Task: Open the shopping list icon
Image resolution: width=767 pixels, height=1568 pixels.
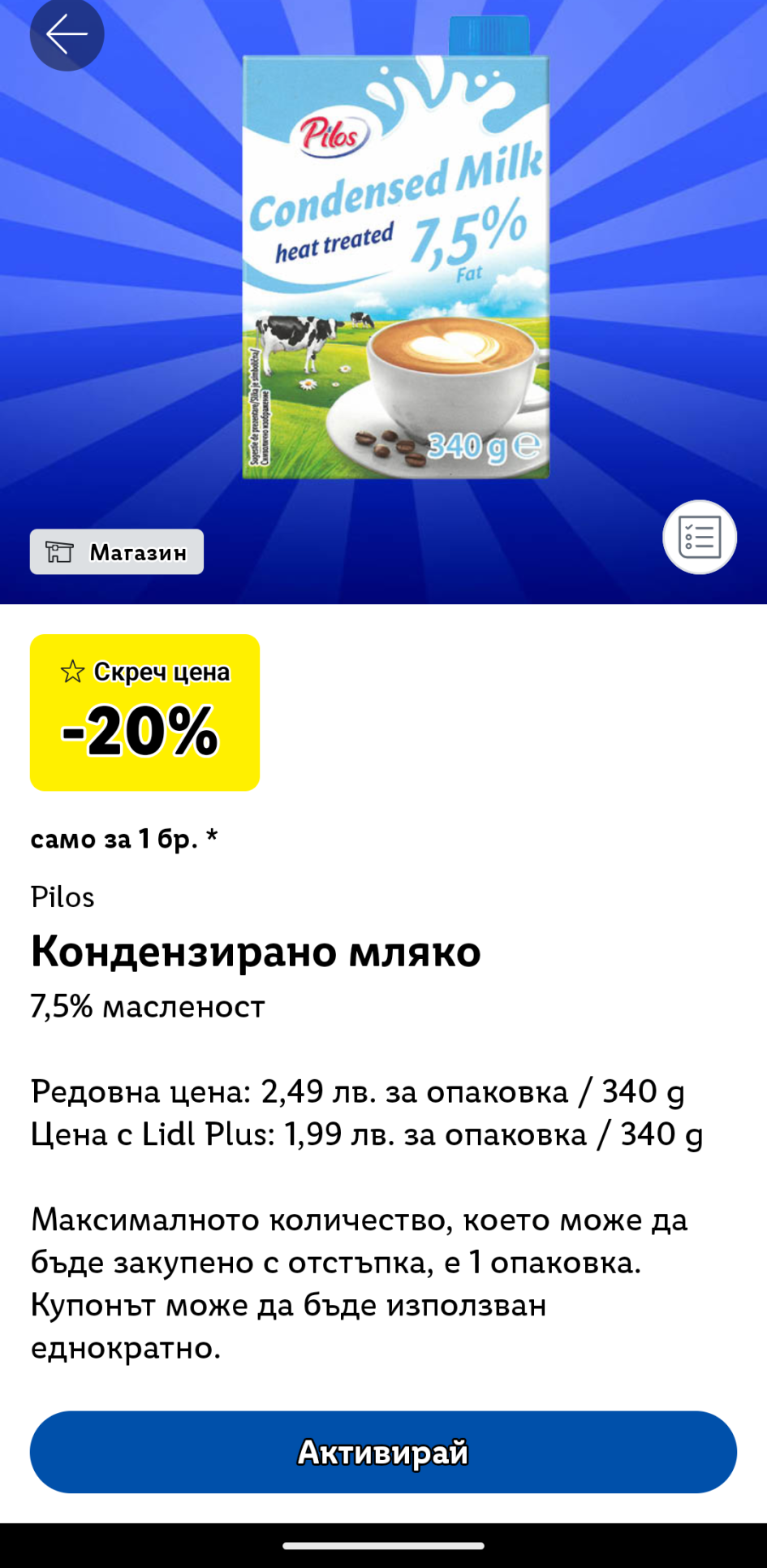Action: 699,537
